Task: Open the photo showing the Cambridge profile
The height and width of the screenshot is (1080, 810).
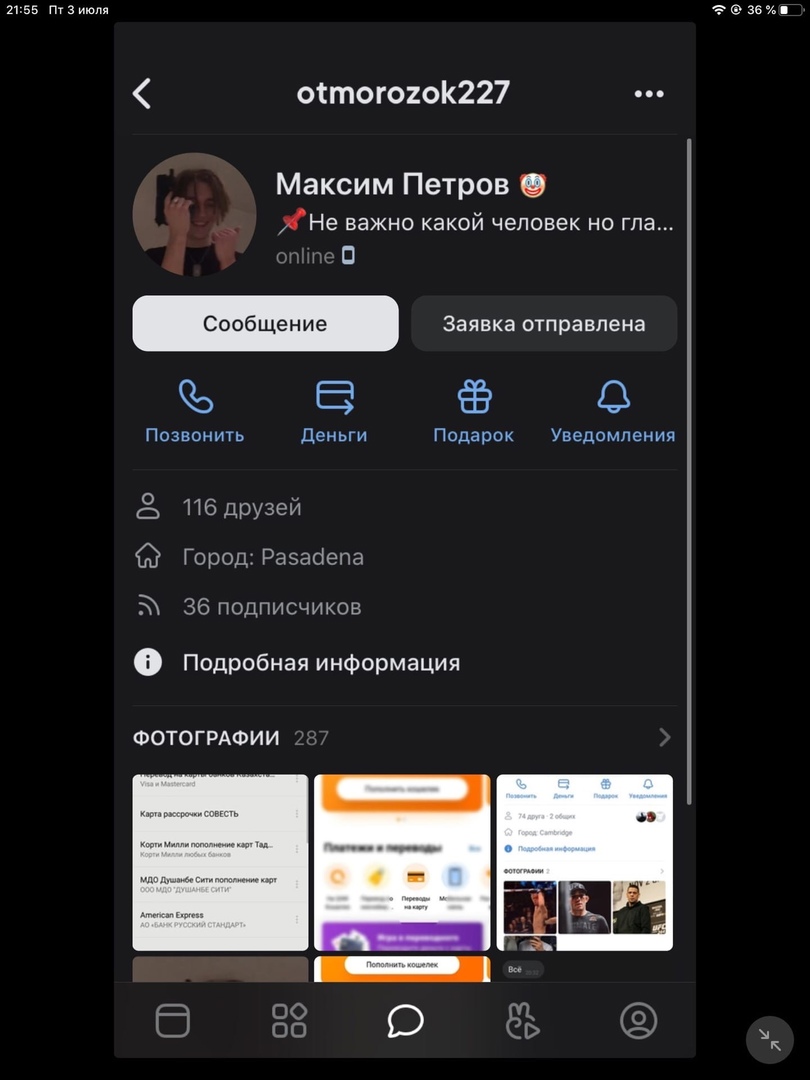Action: (585, 862)
